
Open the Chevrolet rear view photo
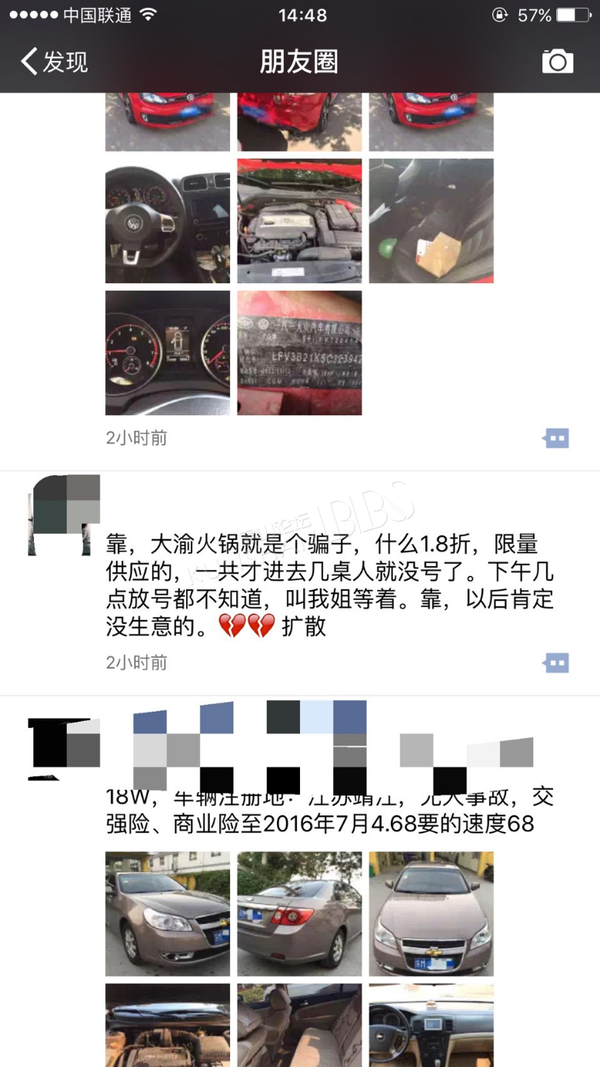299,914
